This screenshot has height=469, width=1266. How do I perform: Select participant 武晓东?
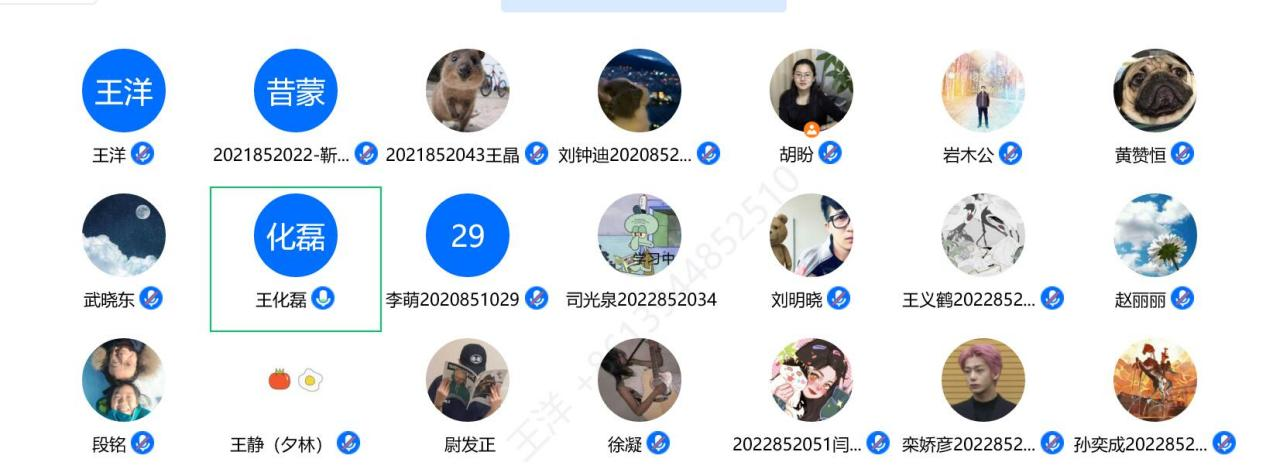point(123,236)
